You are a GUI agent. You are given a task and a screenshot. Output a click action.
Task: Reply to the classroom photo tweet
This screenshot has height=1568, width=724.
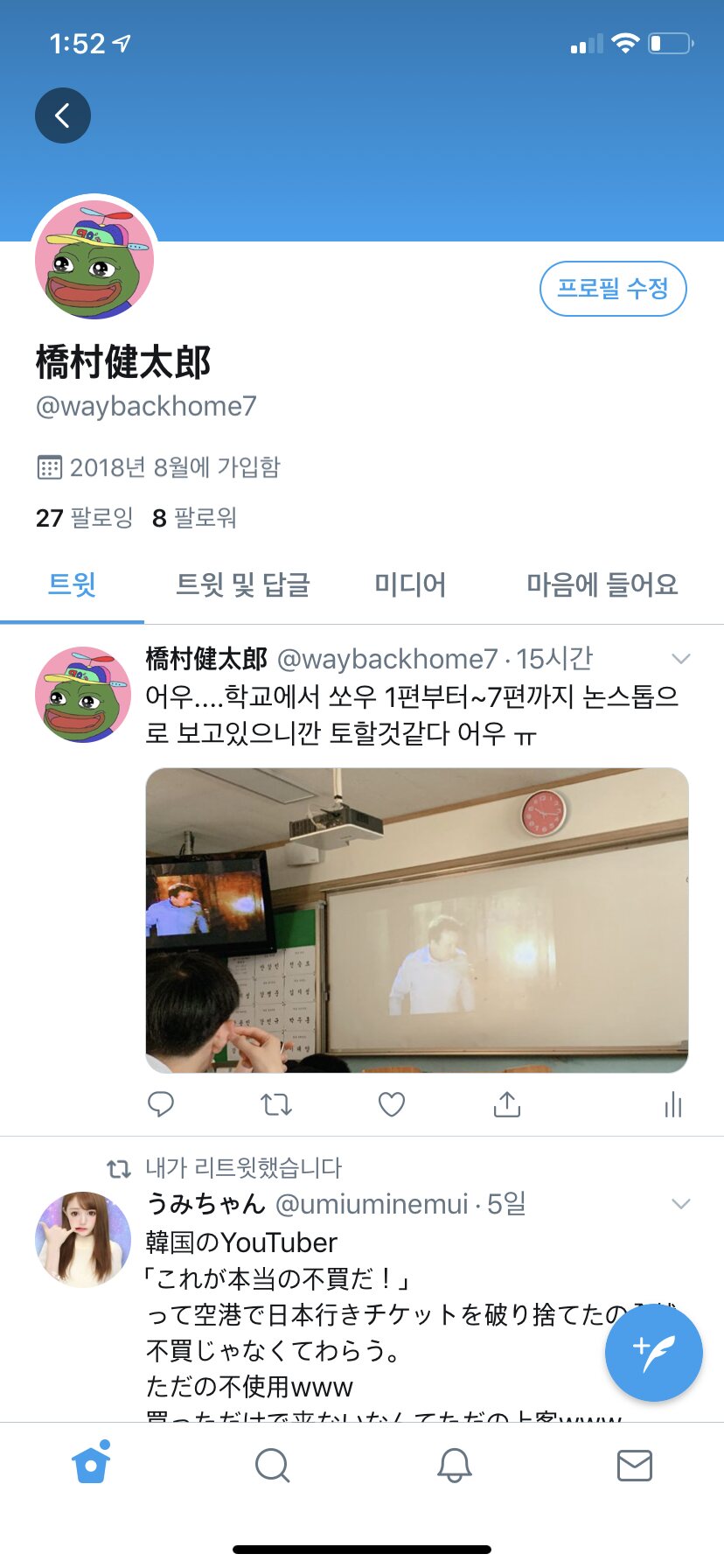161,1104
